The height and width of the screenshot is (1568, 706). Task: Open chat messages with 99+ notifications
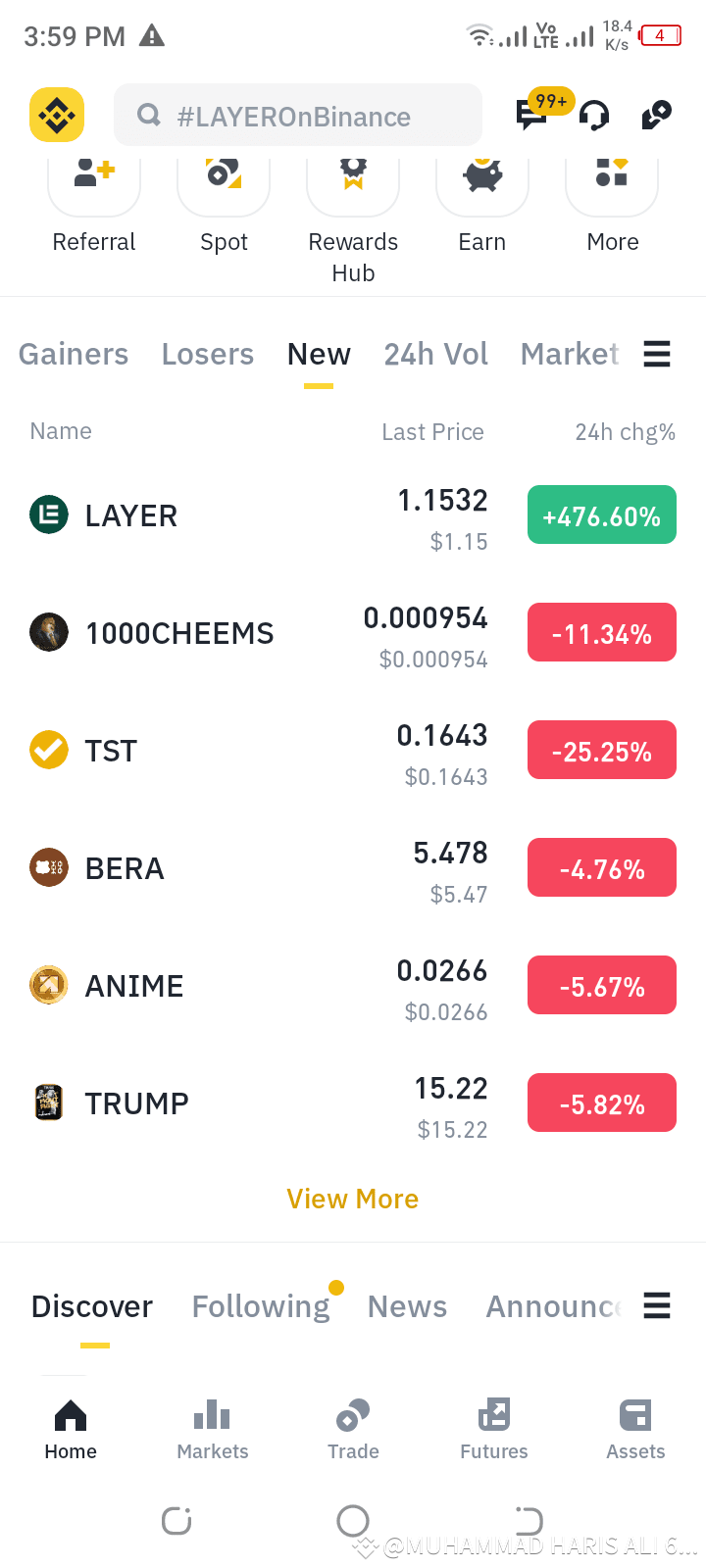(532, 116)
